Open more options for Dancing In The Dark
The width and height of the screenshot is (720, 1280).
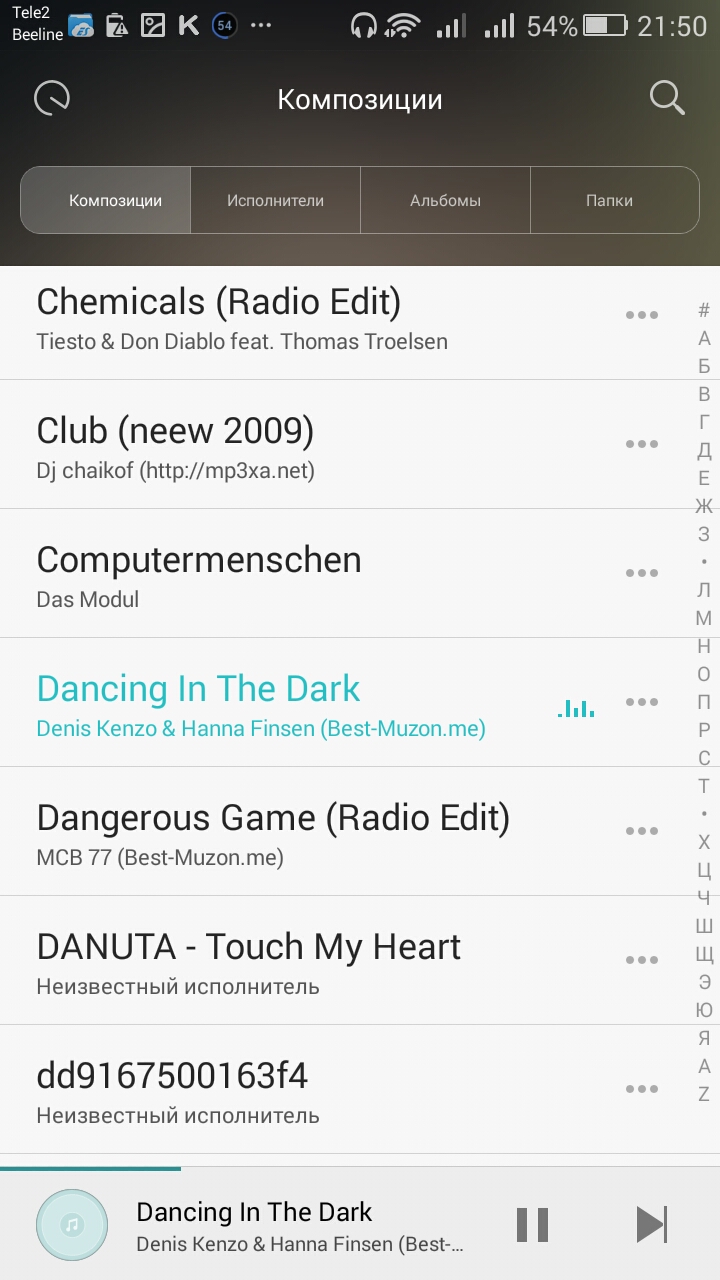click(x=641, y=702)
